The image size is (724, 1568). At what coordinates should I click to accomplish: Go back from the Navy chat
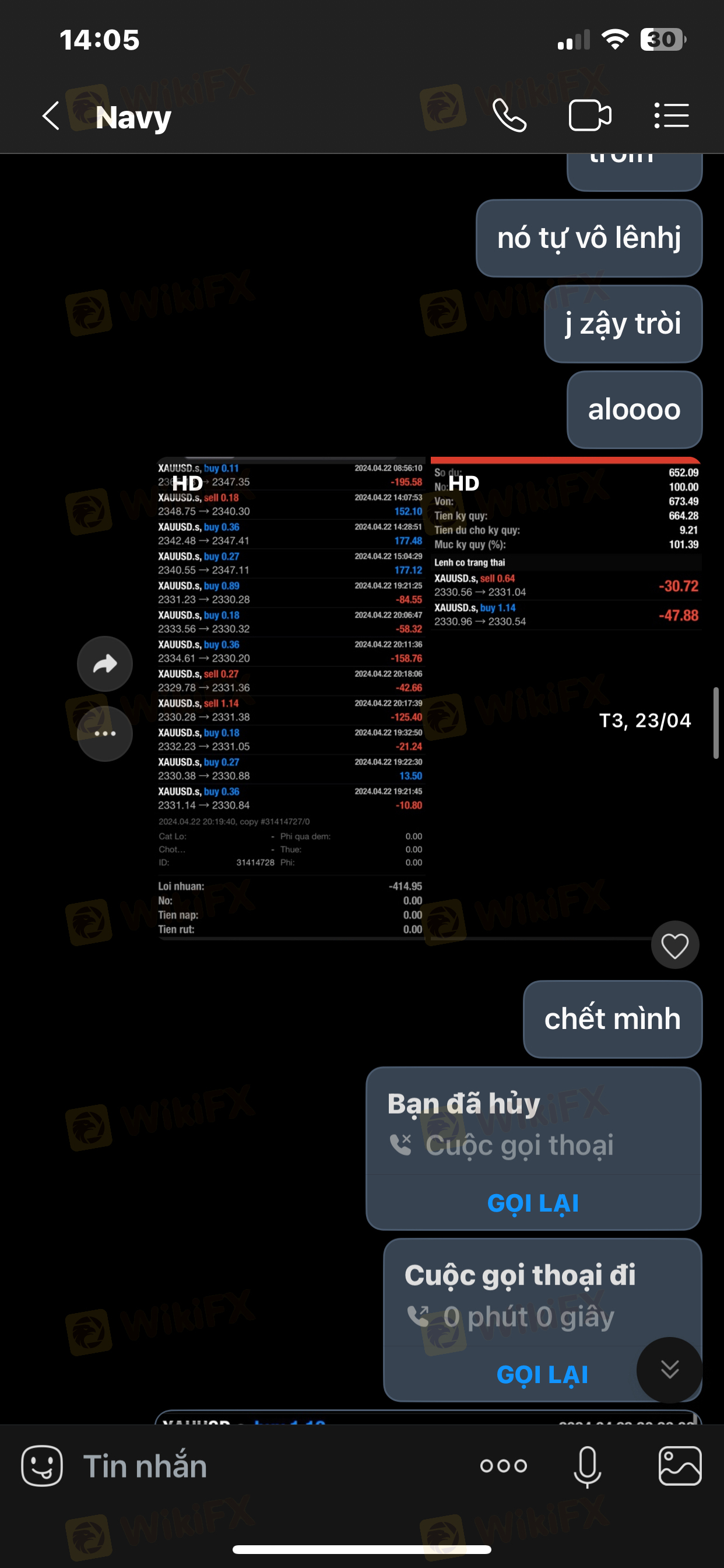[51, 116]
